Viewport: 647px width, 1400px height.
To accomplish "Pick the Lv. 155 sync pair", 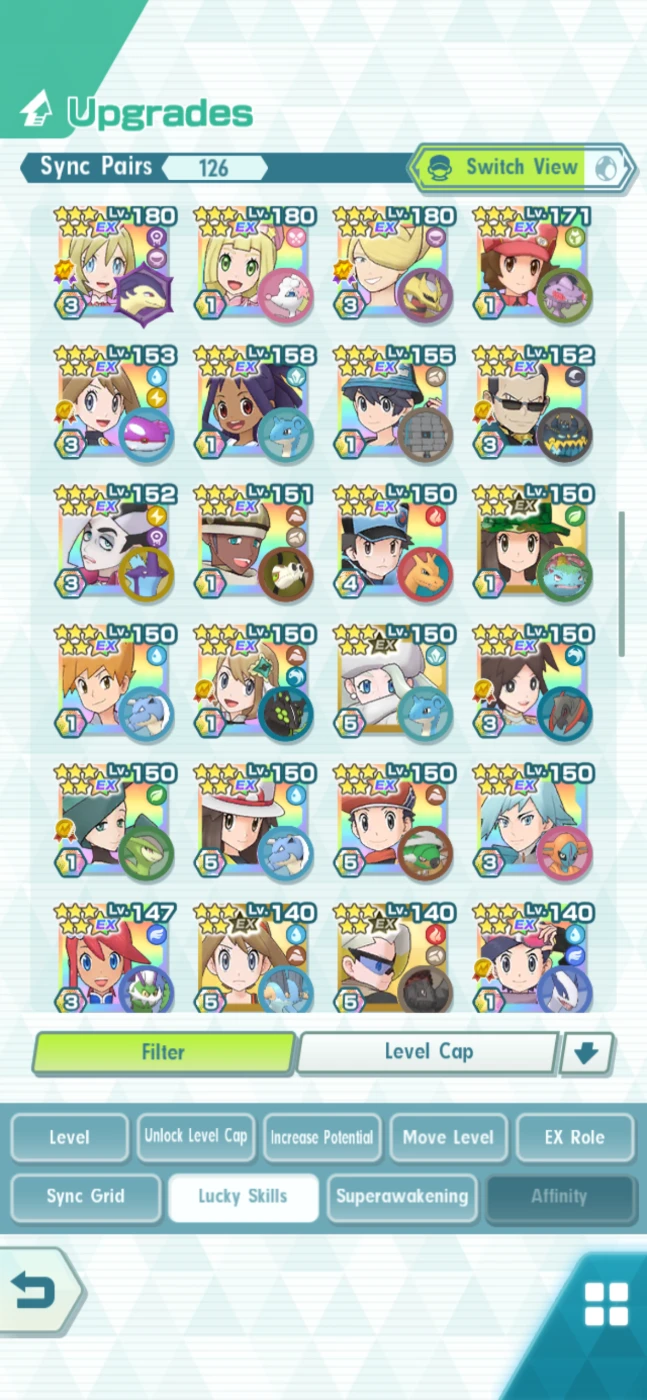I will tap(394, 405).
